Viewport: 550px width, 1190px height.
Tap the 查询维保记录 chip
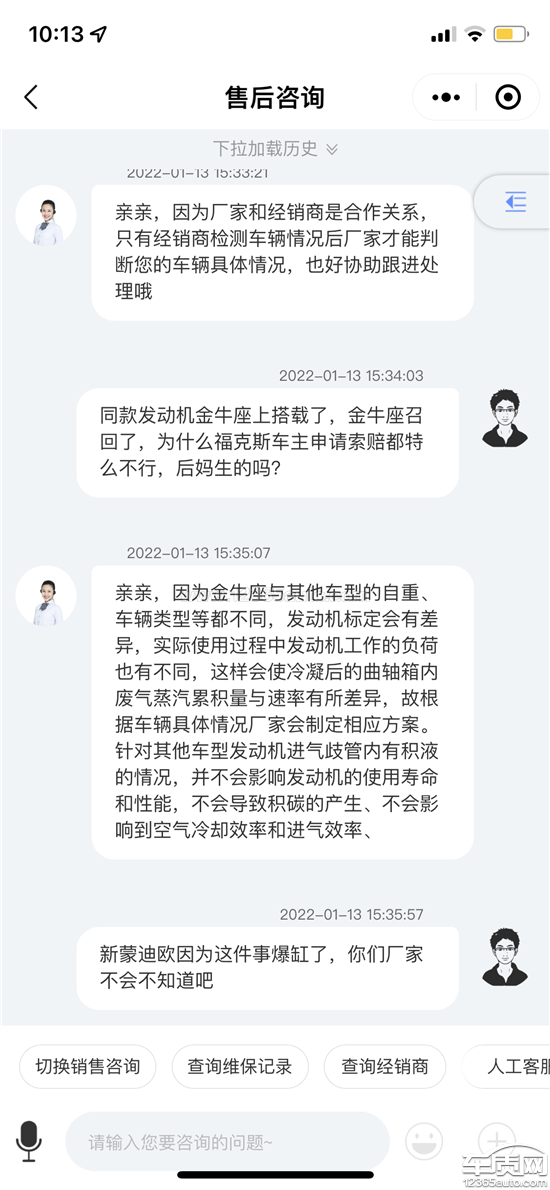[x=240, y=1066]
